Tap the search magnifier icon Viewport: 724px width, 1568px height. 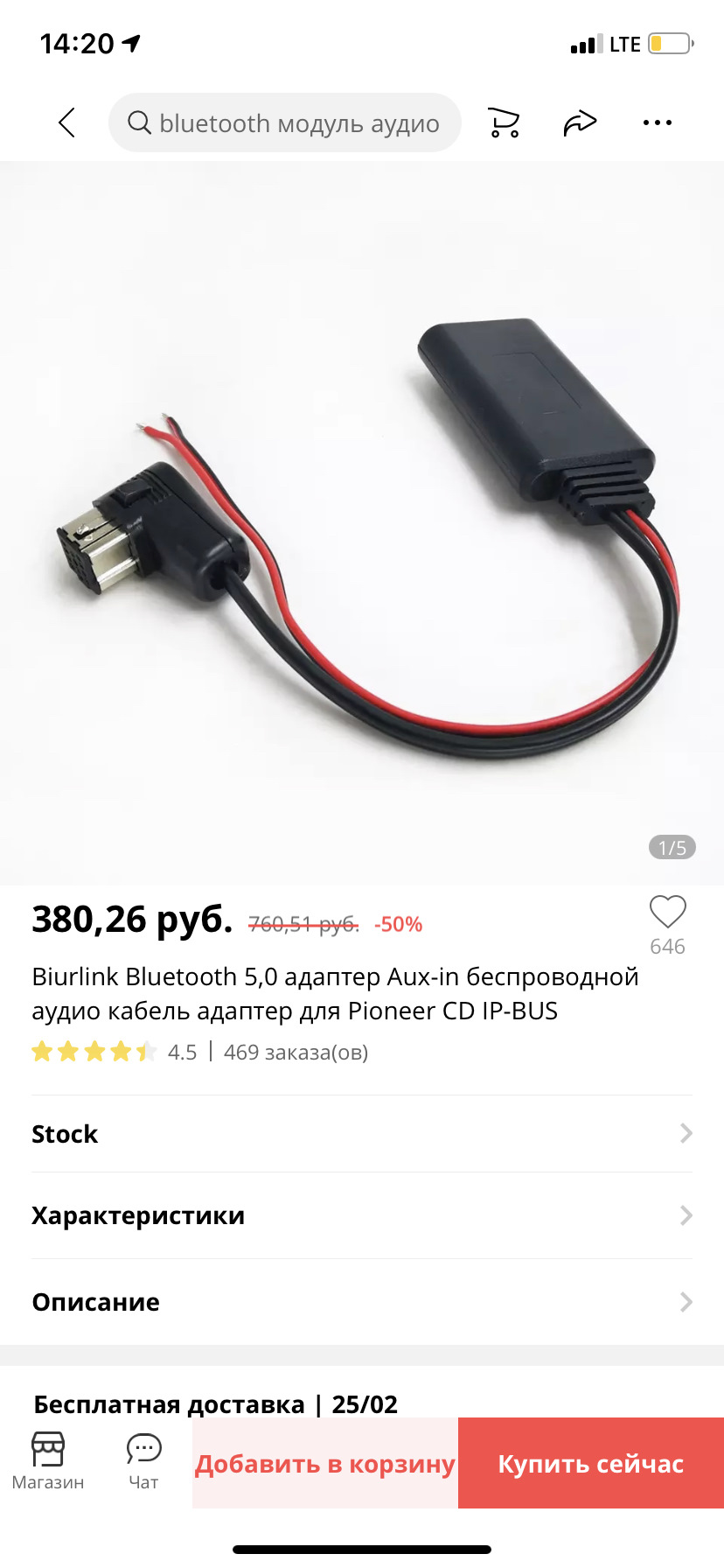click(139, 122)
